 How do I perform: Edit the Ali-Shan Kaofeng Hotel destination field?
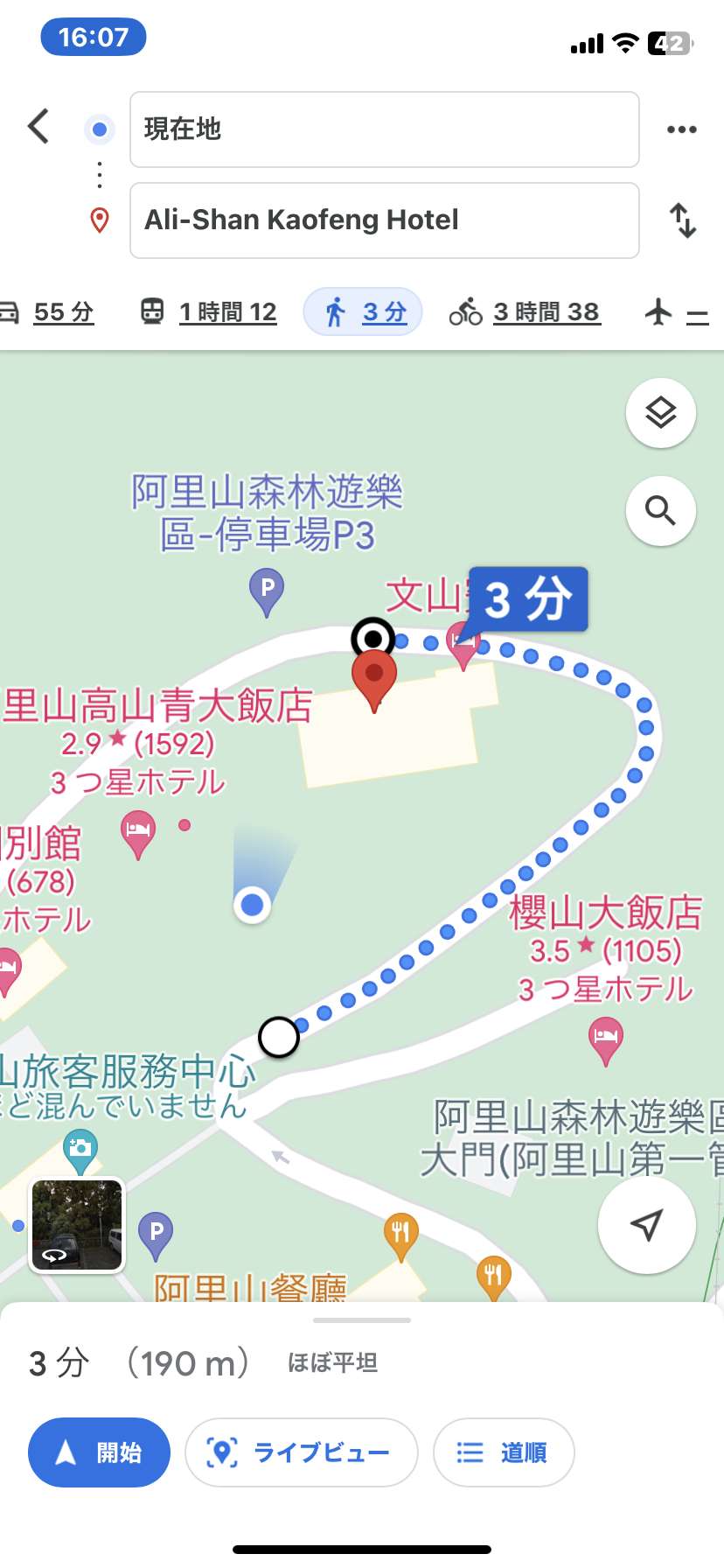(385, 220)
